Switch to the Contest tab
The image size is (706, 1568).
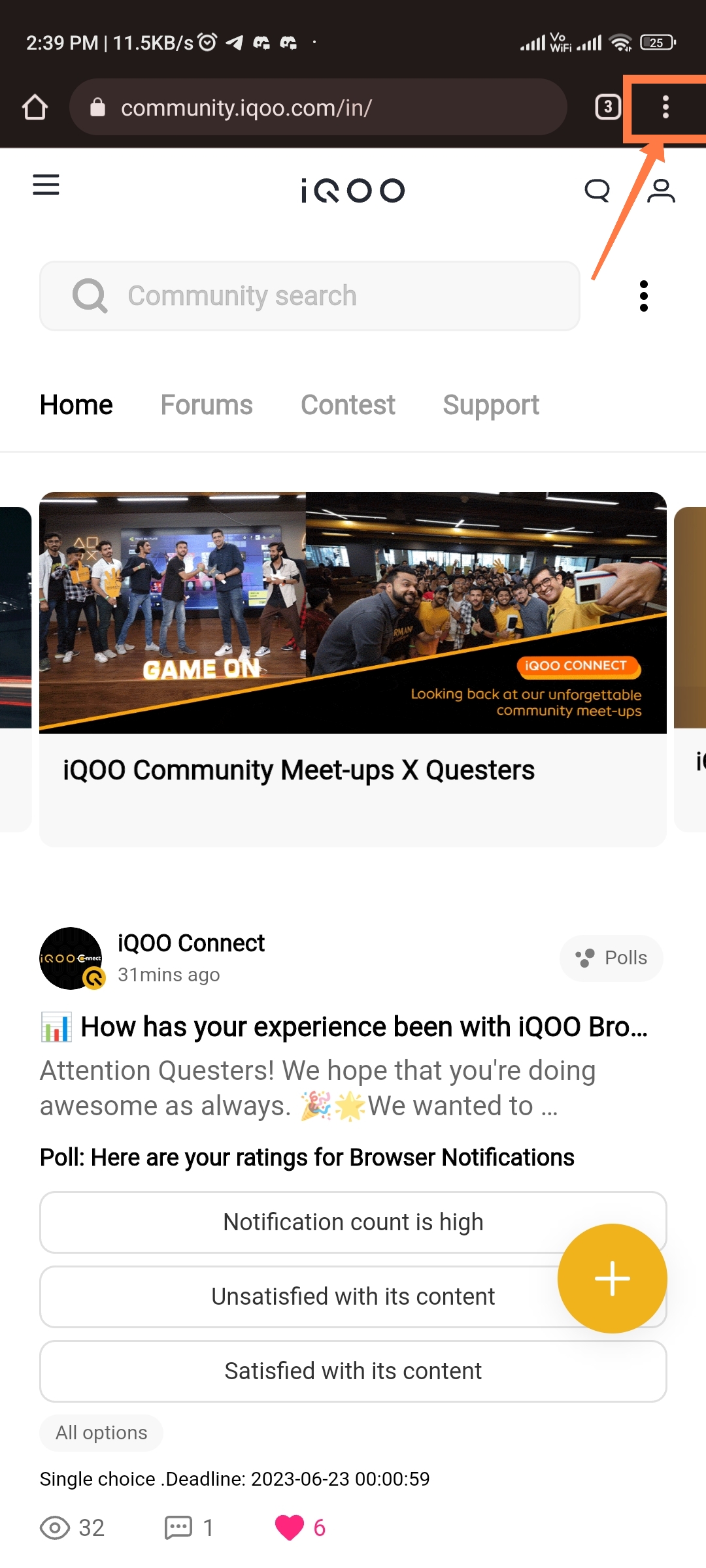coord(348,404)
